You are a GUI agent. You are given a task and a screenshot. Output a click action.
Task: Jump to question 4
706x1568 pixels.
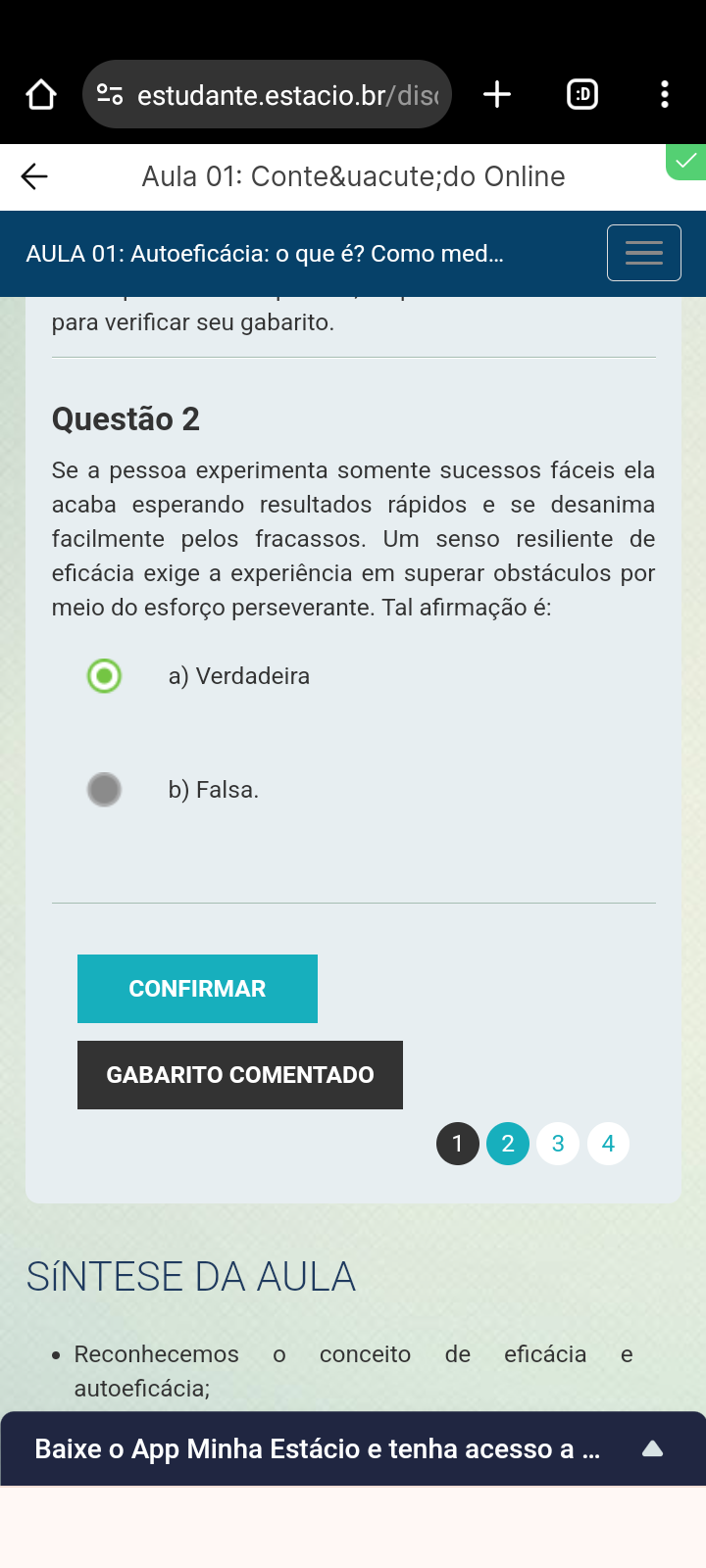pyautogui.click(x=608, y=1144)
